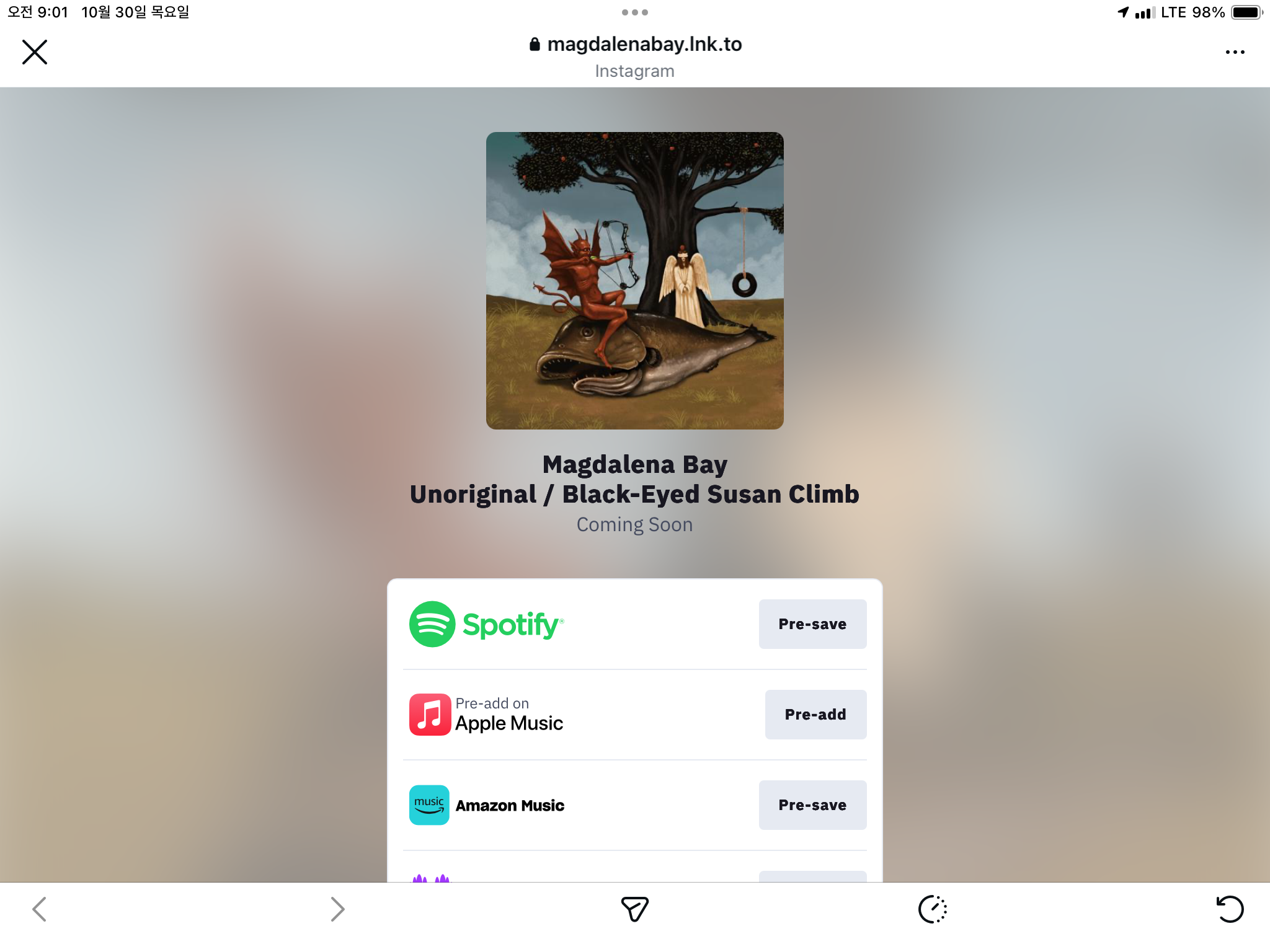This screenshot has width=1270, height=952.
Task: Reload the current page
Action: click(x=1230, y=909)
